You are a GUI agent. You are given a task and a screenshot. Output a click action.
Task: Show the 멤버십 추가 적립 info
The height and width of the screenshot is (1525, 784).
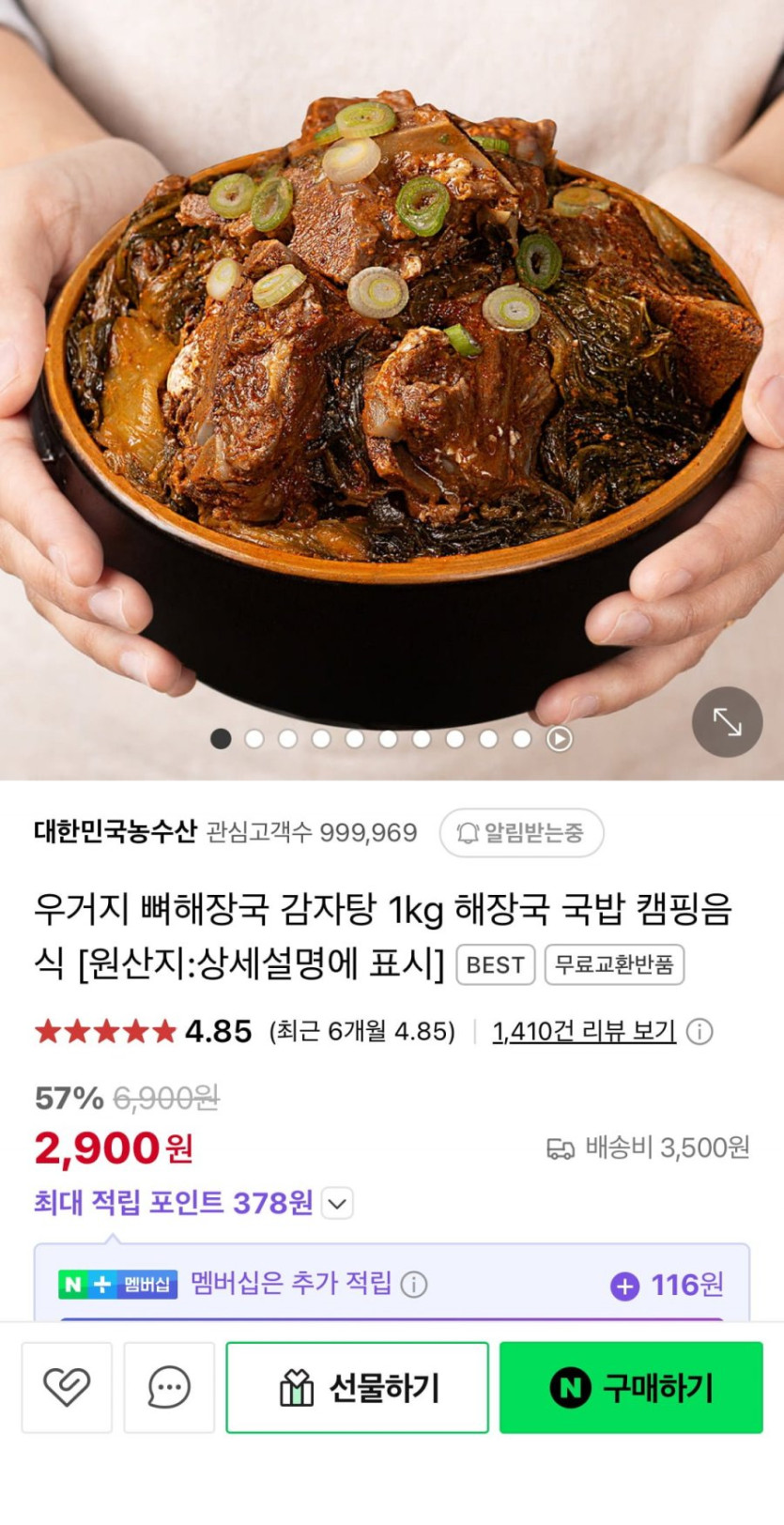(414, 1284)
